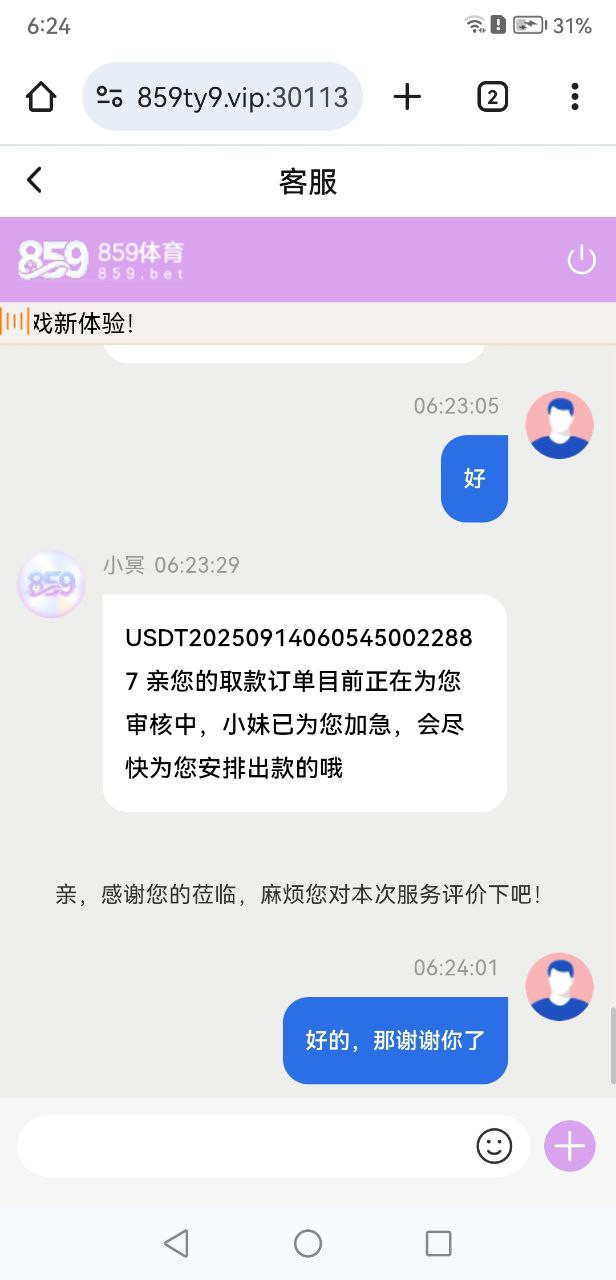
Task: Open the purple plus attachment button
Action: click(569, 1146)
